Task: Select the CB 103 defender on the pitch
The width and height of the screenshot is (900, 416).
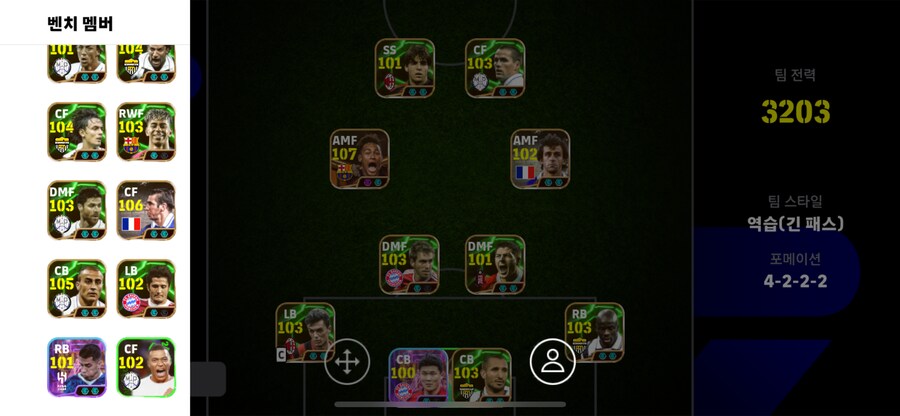Action: (x=481, y=378)
